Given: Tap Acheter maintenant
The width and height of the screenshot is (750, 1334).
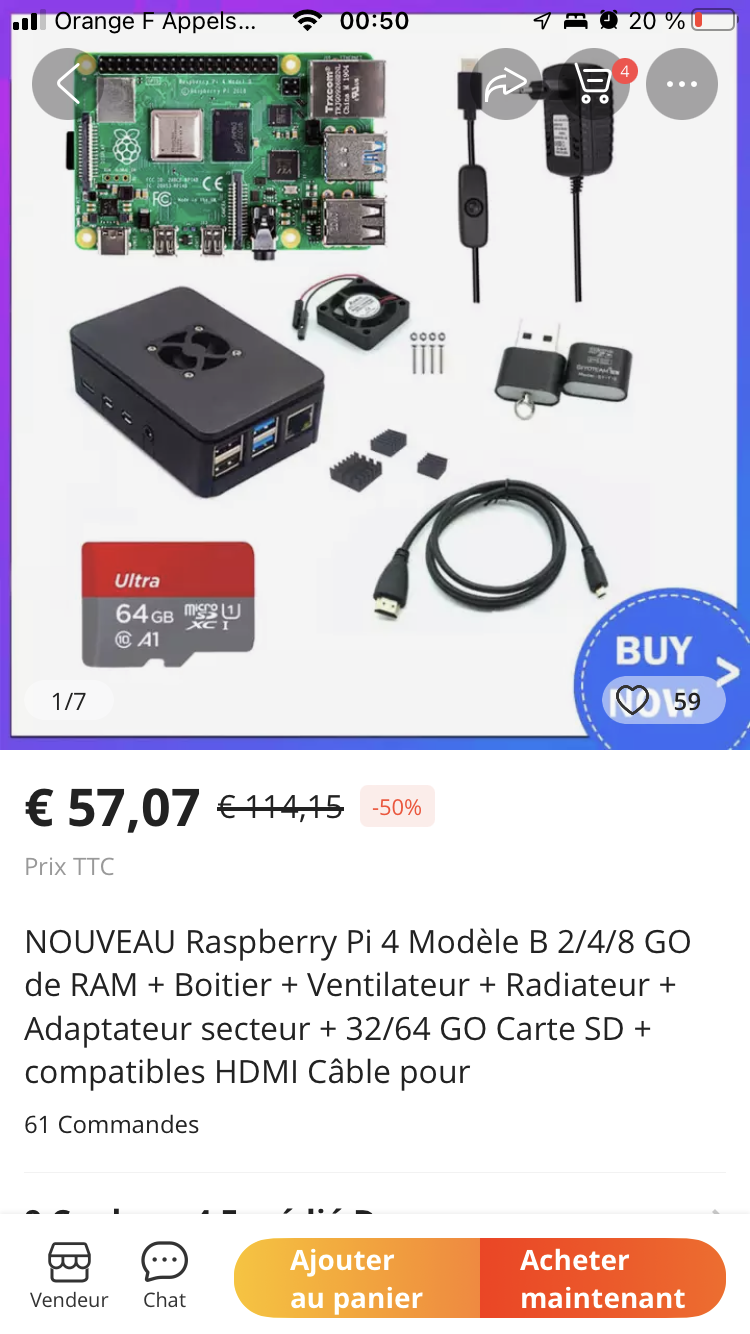Looking at the screenshot, I should (603, 1278).
